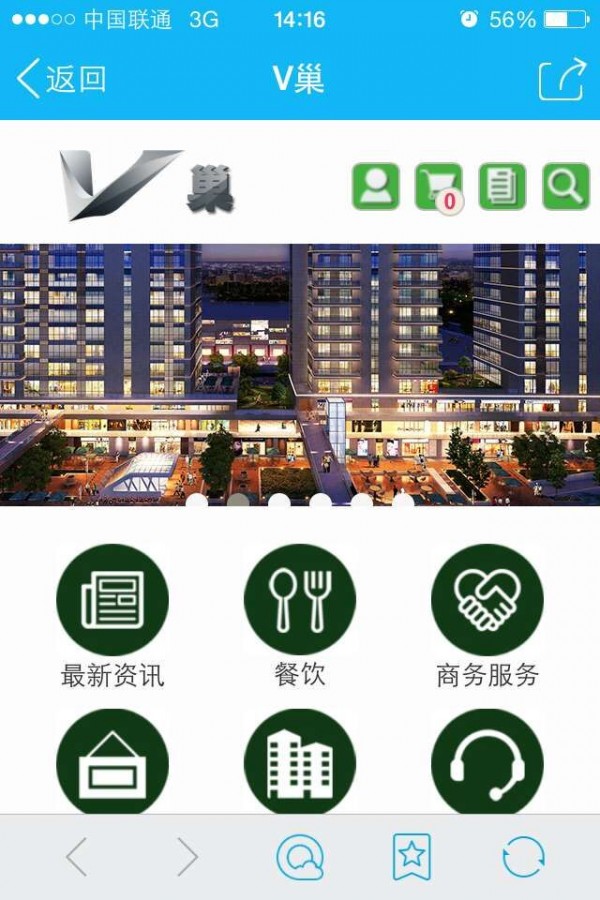The image size is (600, 900).
Task: Open the buildings icon section
Action: tap(300, 764)
